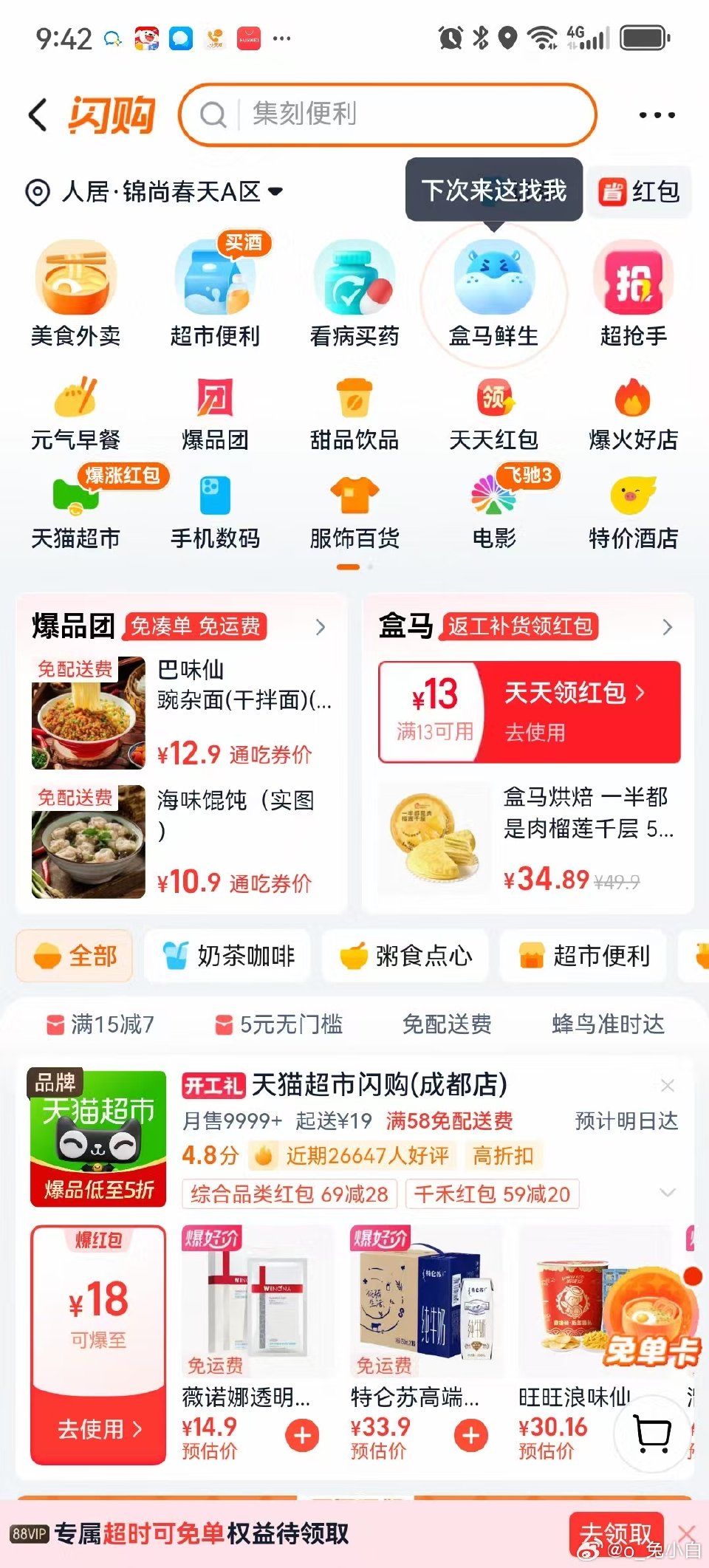Select the 奶茶咖啡 filter chip
709x1568 pixels.
tap(228, 956)
